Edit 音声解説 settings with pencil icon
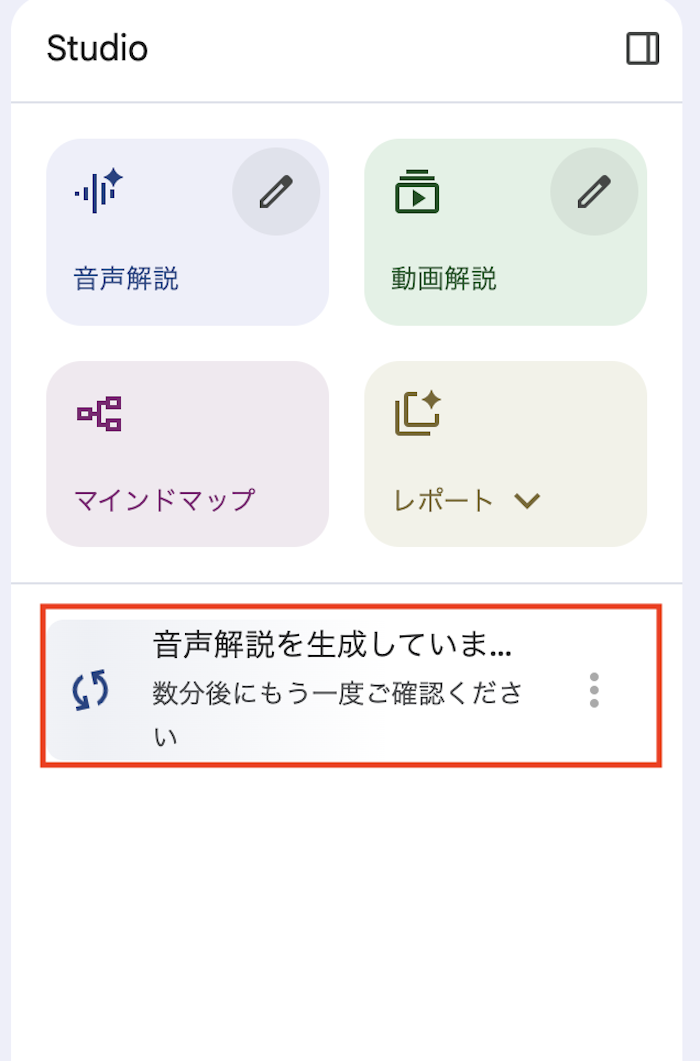The width and height of the screenshot is (700, 1061). pos(276,191)
